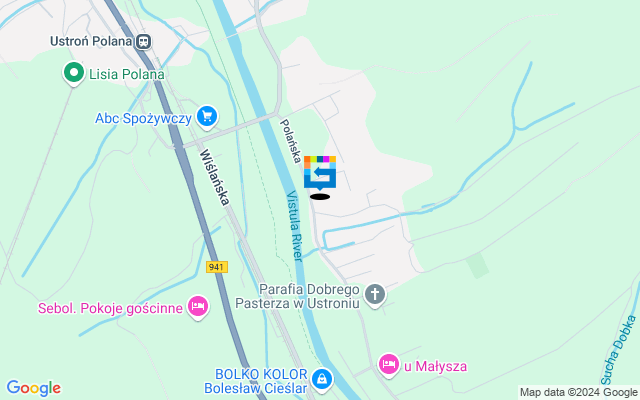Screen dimensions: 640x400
Task: Open the Lisia Polana place marker
Action: [73, 72]
